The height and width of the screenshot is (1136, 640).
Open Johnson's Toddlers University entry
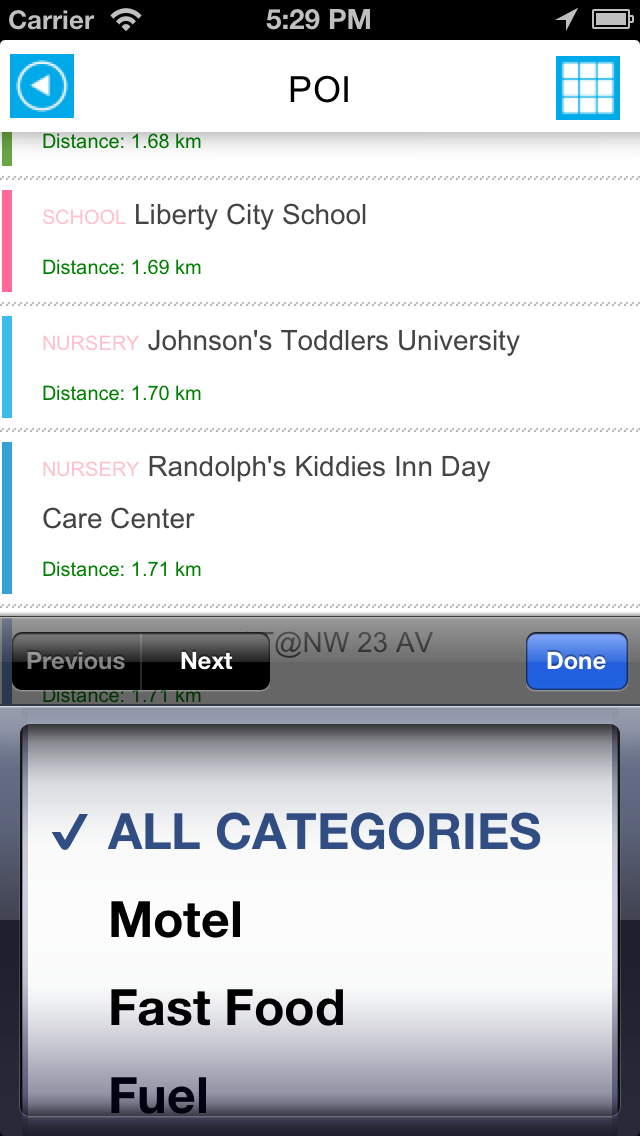tap(320, 367)
